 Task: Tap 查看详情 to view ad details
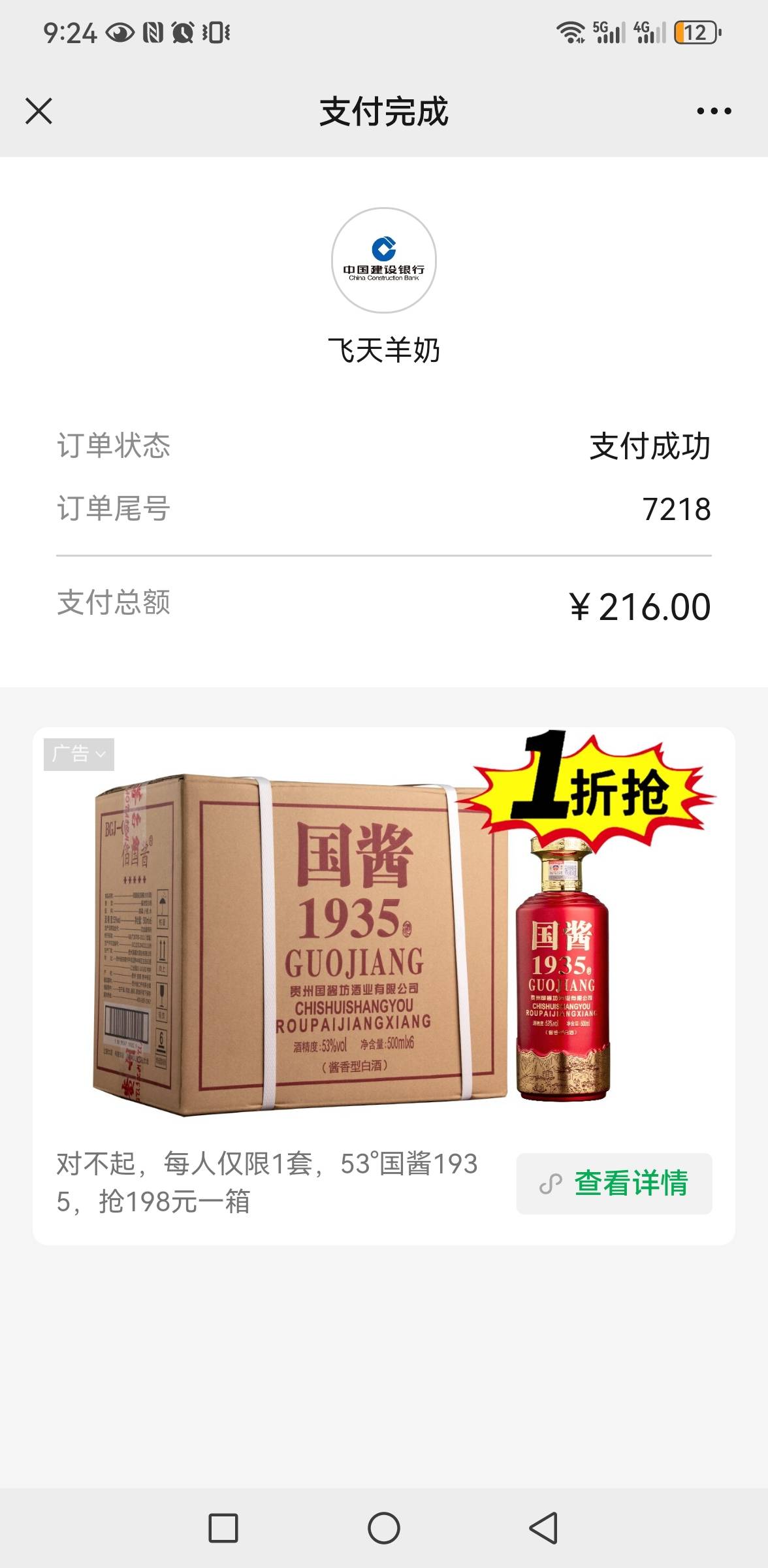tap(614, 1183)
